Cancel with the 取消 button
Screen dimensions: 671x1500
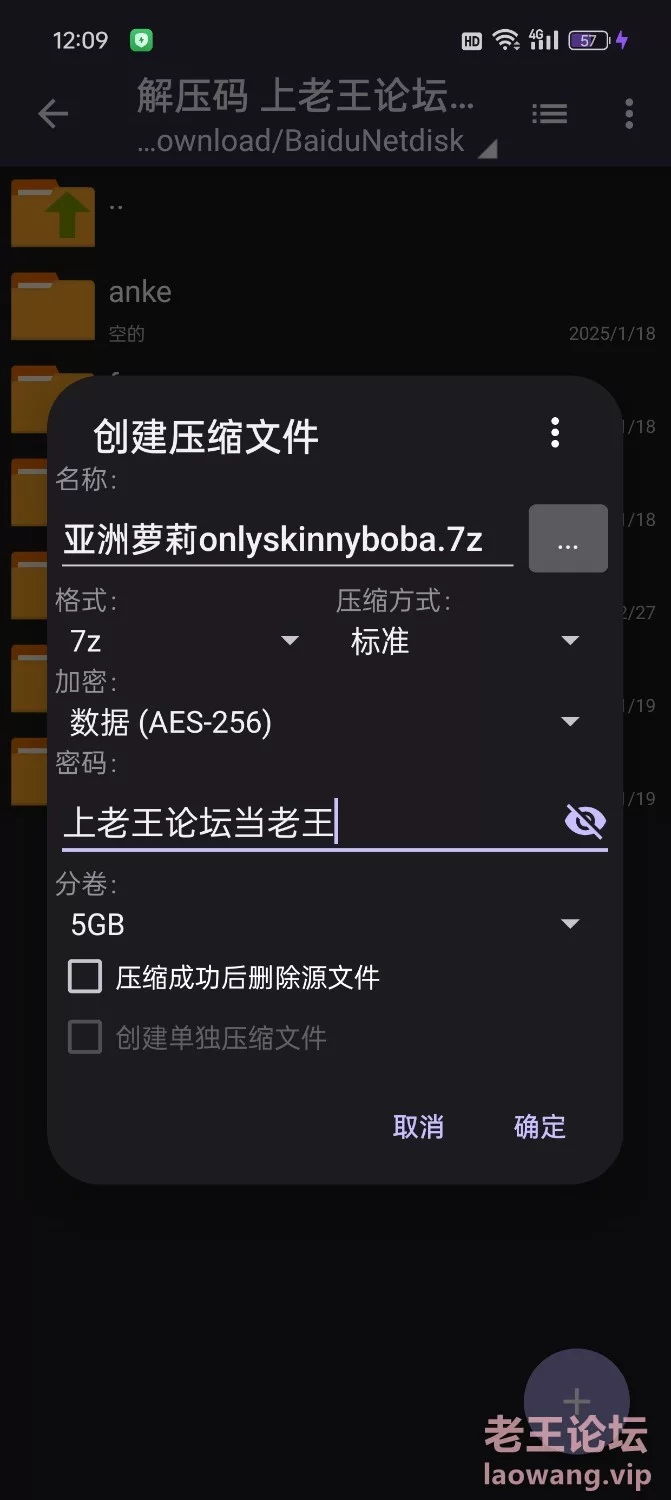click(418, 1127)
